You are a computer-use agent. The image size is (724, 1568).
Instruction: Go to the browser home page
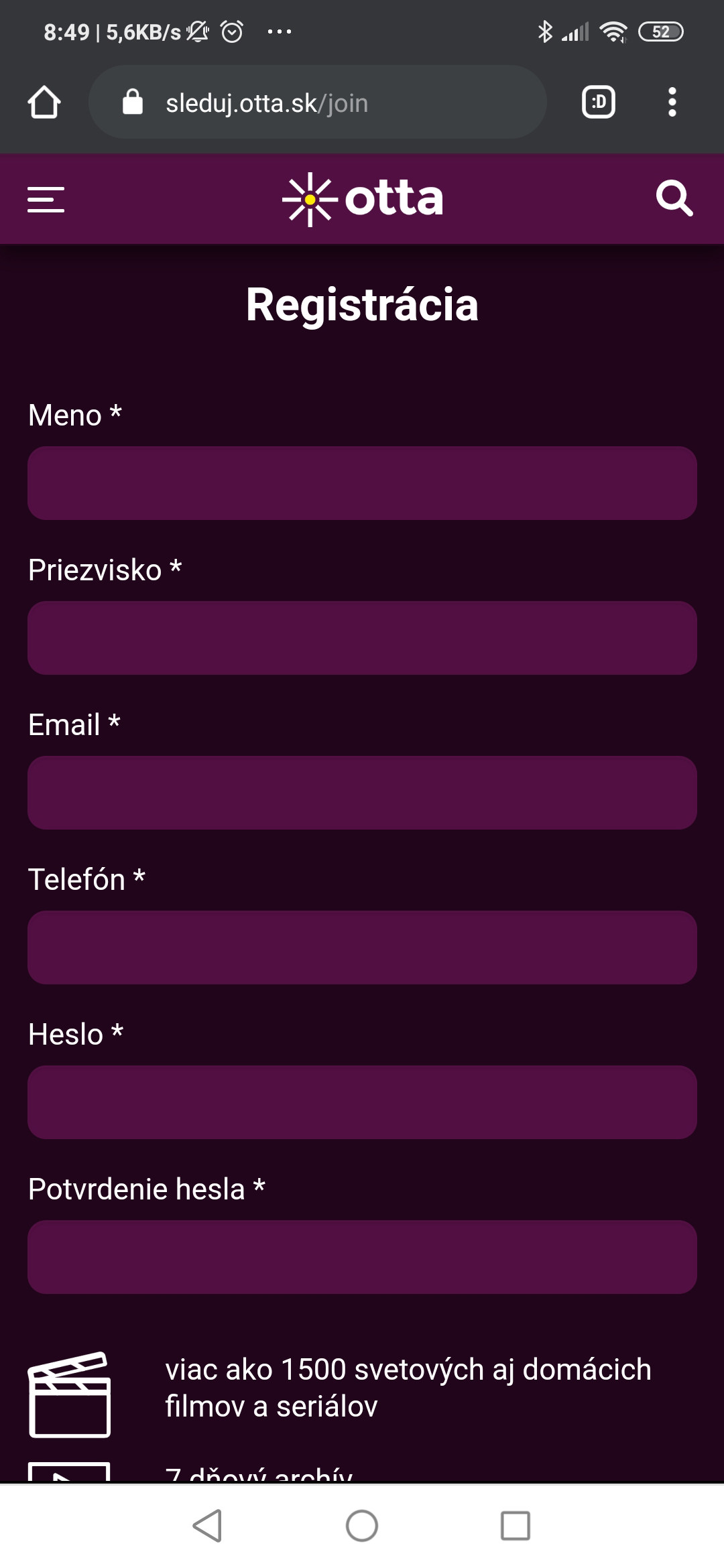[44, 103]
